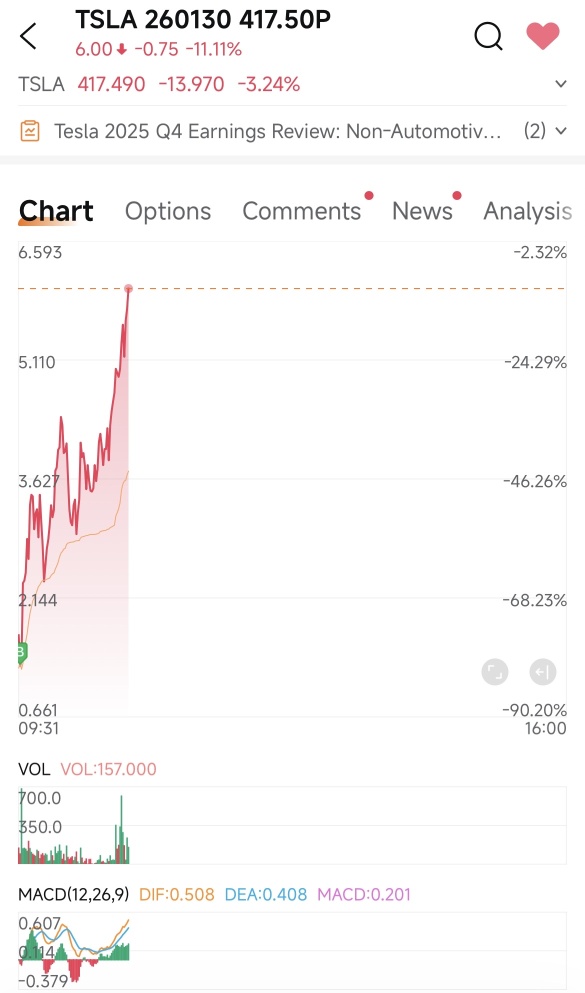This screenshot has width=585, height=993.
Task: Open the search magnifier icon
Action: 488,36
